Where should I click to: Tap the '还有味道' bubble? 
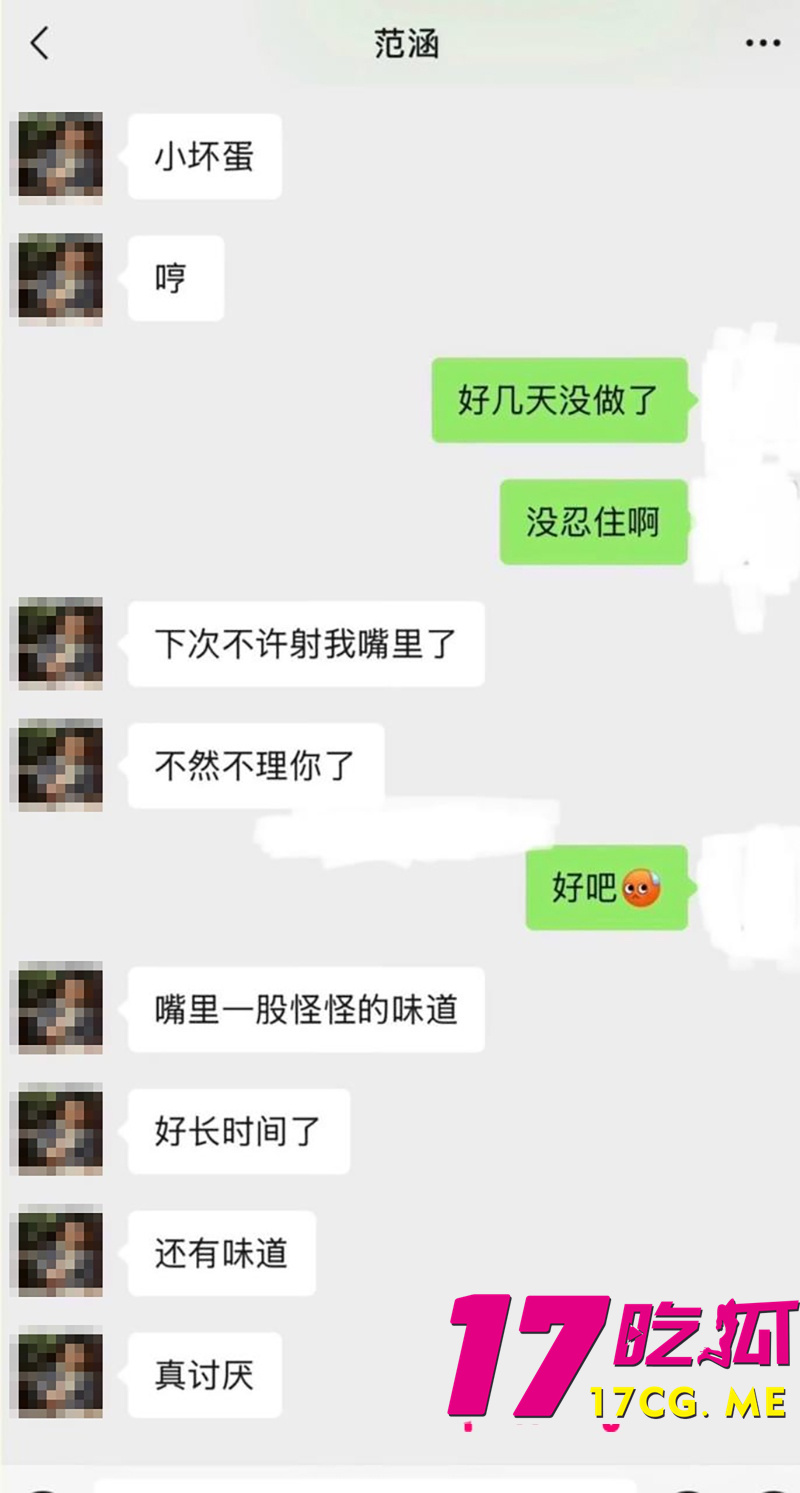tap(220, 1252)
